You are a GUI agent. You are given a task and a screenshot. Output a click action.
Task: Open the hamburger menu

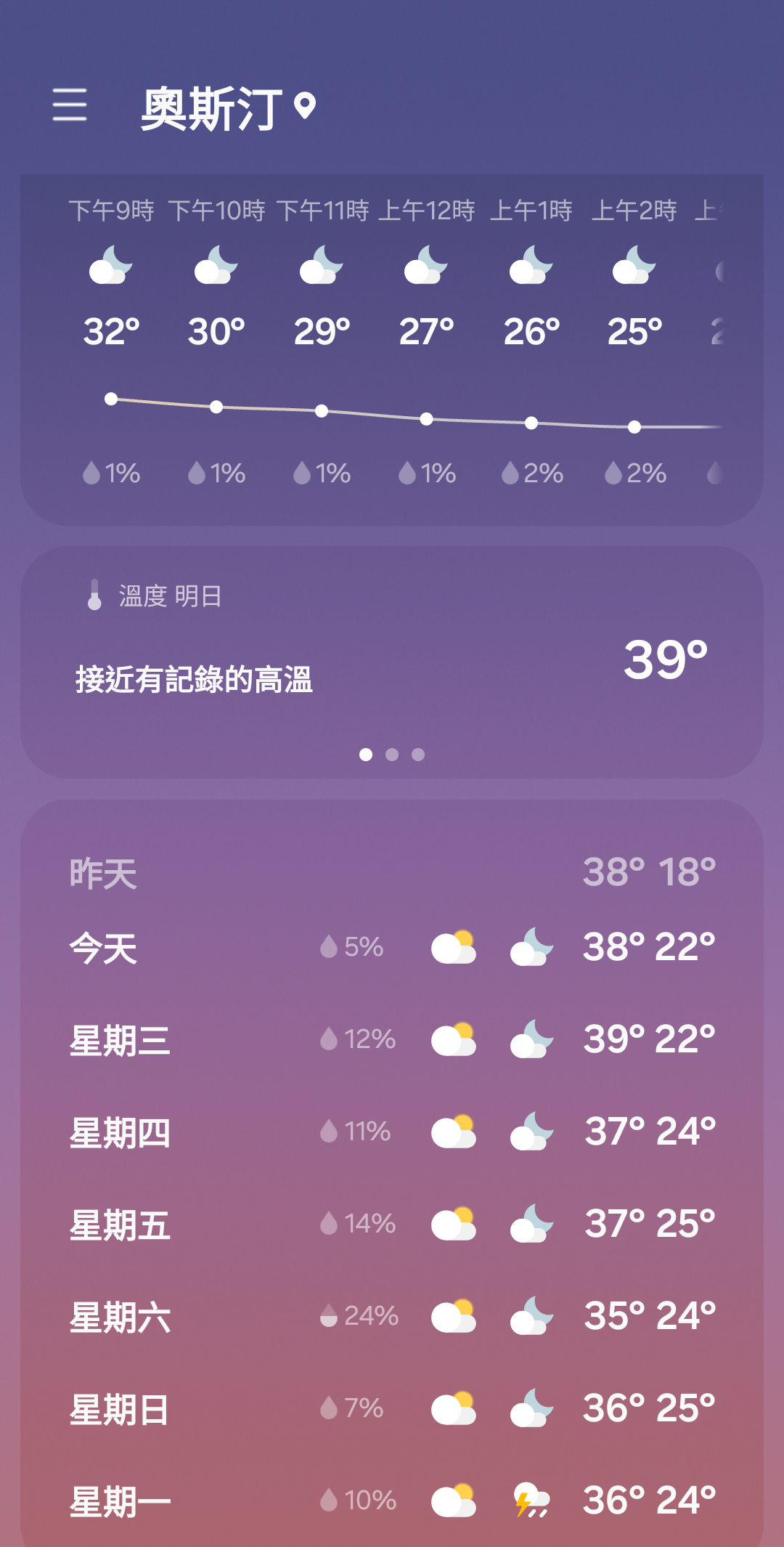tap(70, 105)
